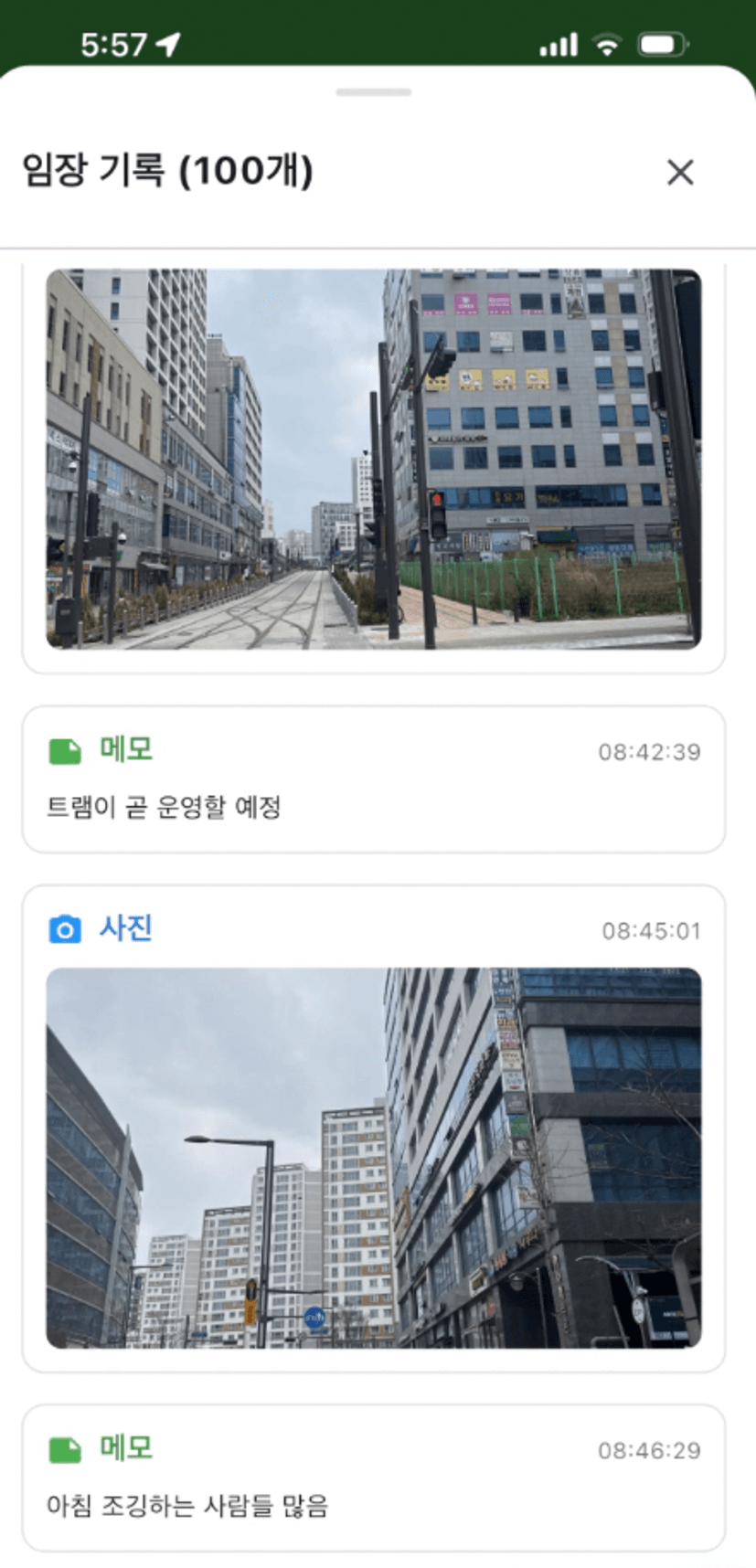This screenshot has height=1568, width=756.
Task: Tap the sheet drag handle
Action: (x=373, y=92)
